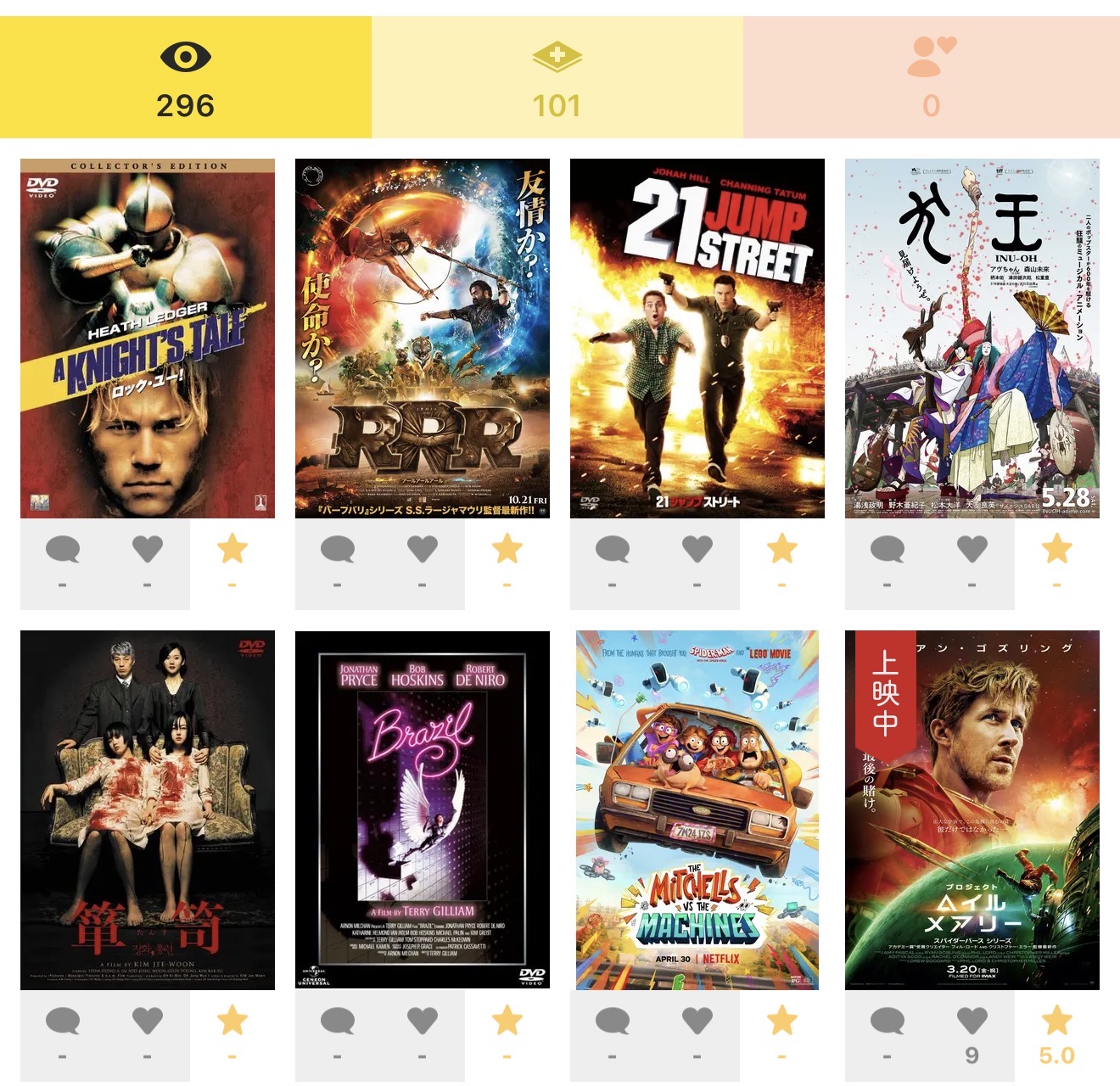Open A Knight's Tale poster
Viewport: 1120px width, 1086px height.
[148, 338]
